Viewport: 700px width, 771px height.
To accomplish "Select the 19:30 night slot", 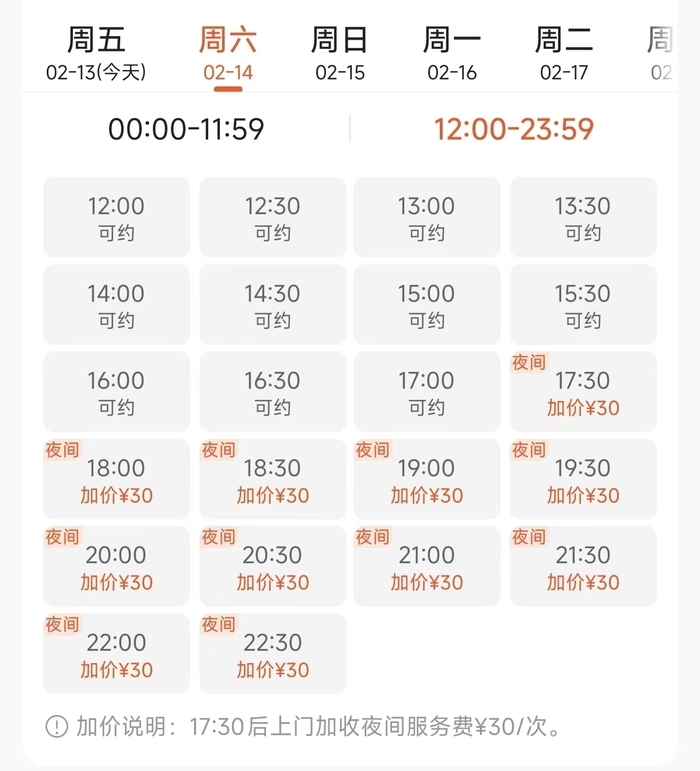I will click(x=583, y=478).
